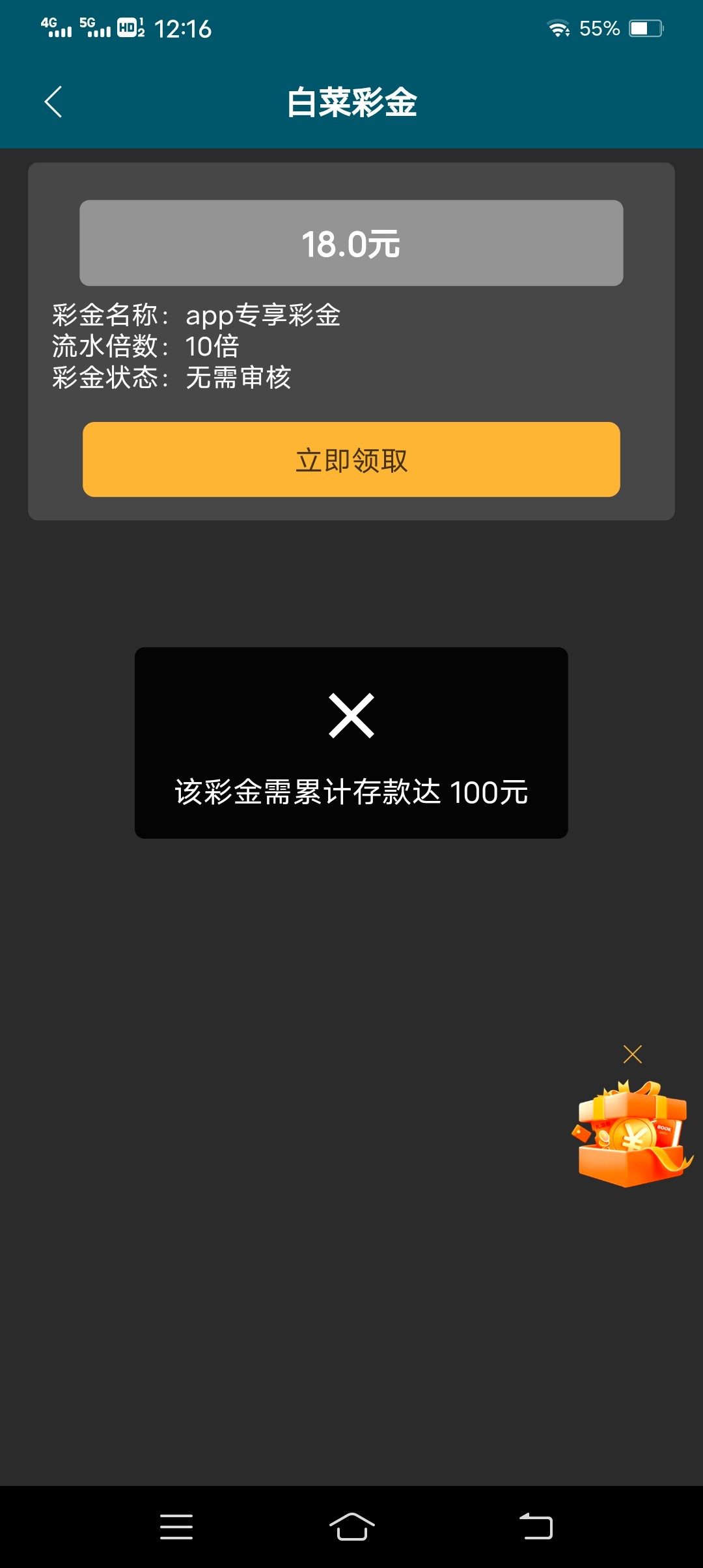Tap the toast message about 100元 deposit

pos(351,794)
